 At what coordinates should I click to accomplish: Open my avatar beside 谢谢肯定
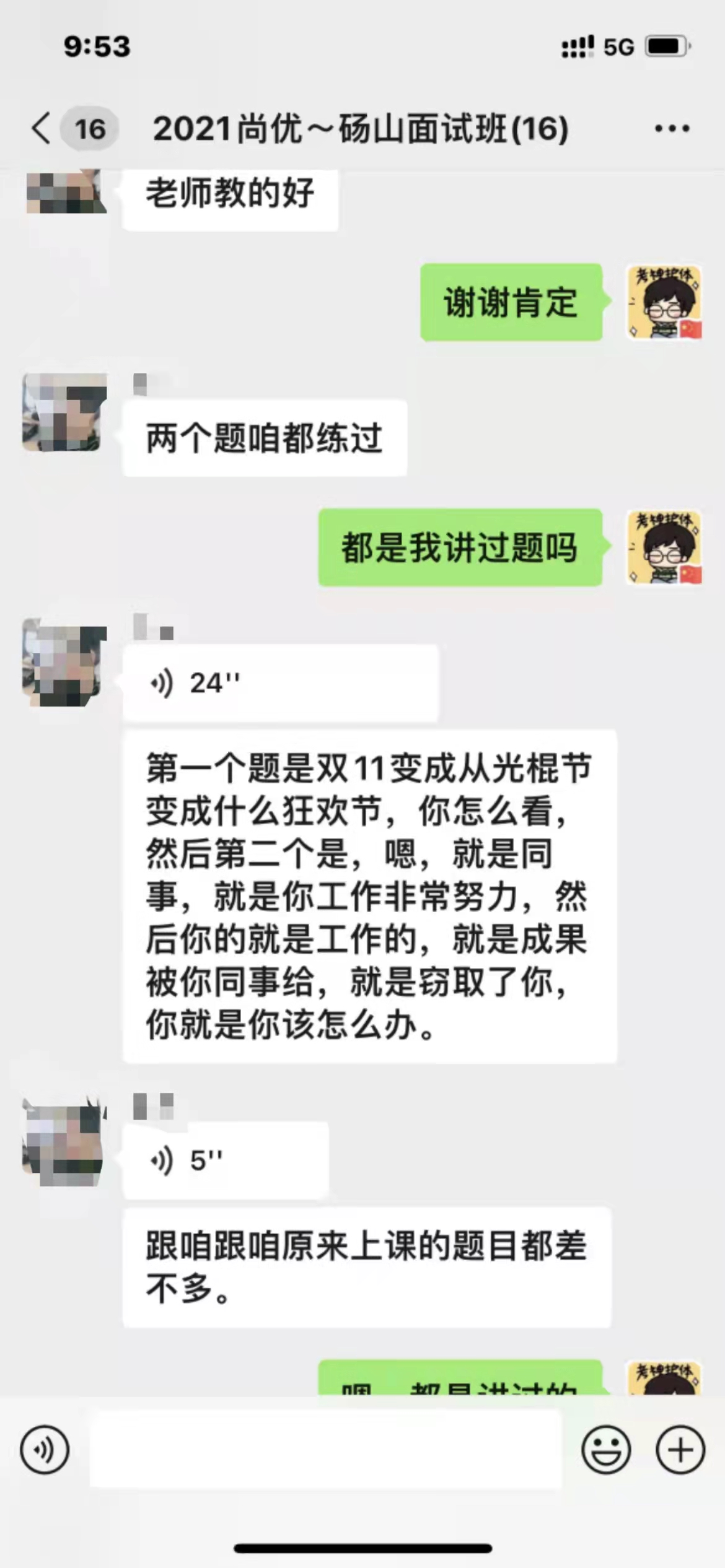tap(664, 302)
